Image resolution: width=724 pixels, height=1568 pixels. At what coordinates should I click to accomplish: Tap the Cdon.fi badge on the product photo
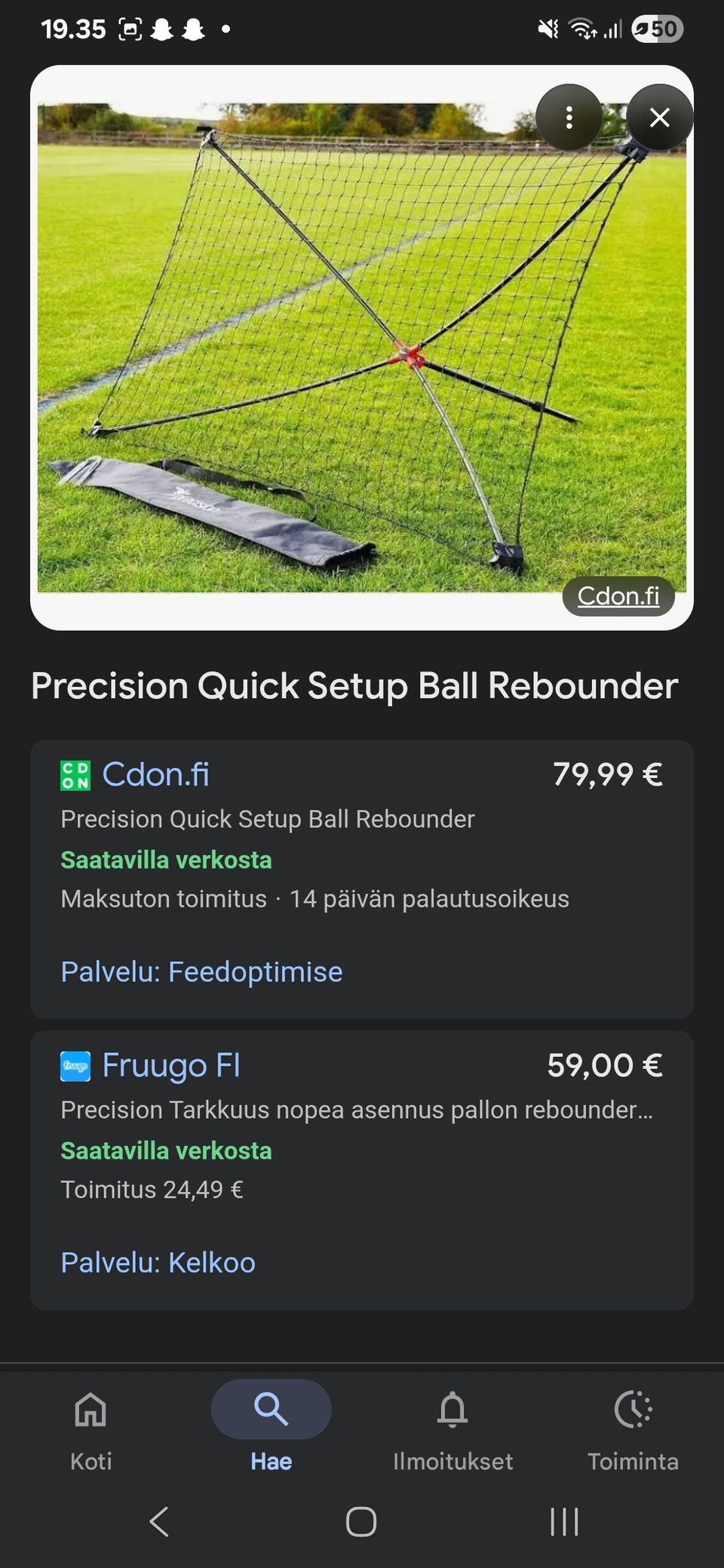618,596
